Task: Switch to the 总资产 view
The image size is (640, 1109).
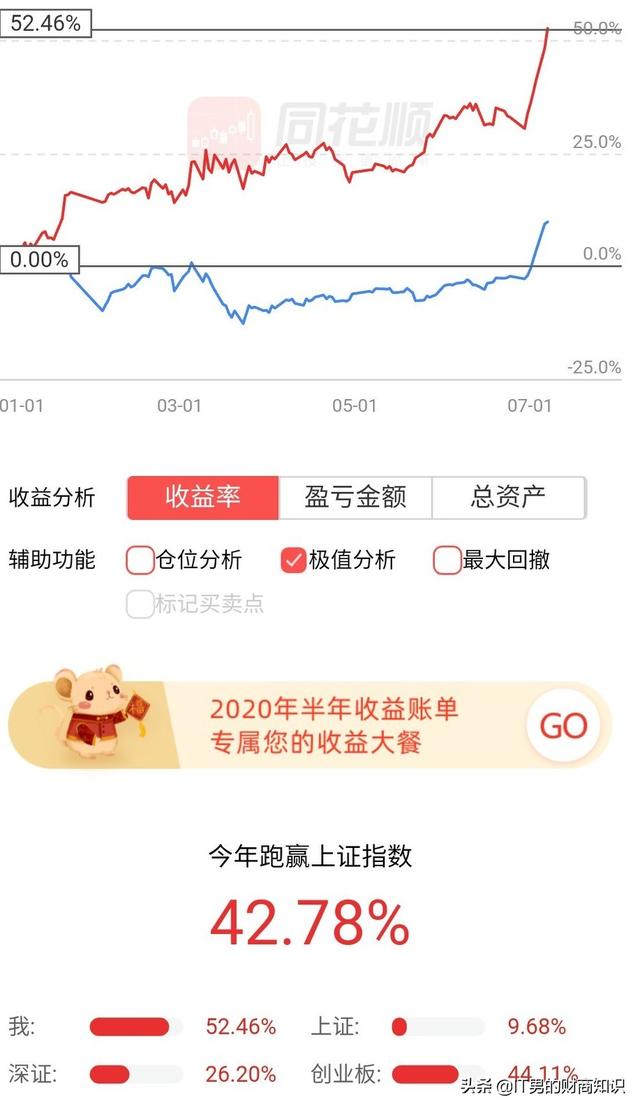Action: pos(508,497)
